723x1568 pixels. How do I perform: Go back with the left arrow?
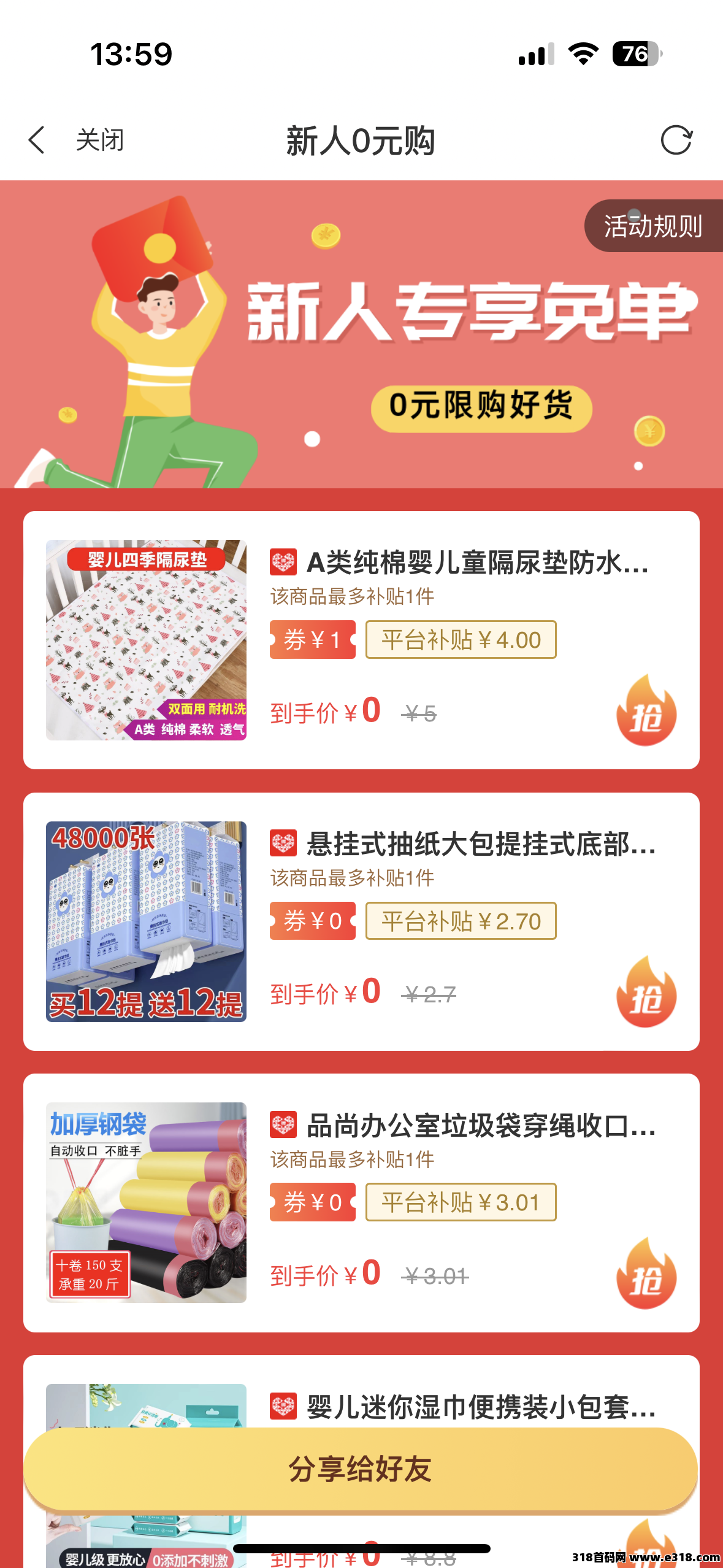click(x=37, y=140)
